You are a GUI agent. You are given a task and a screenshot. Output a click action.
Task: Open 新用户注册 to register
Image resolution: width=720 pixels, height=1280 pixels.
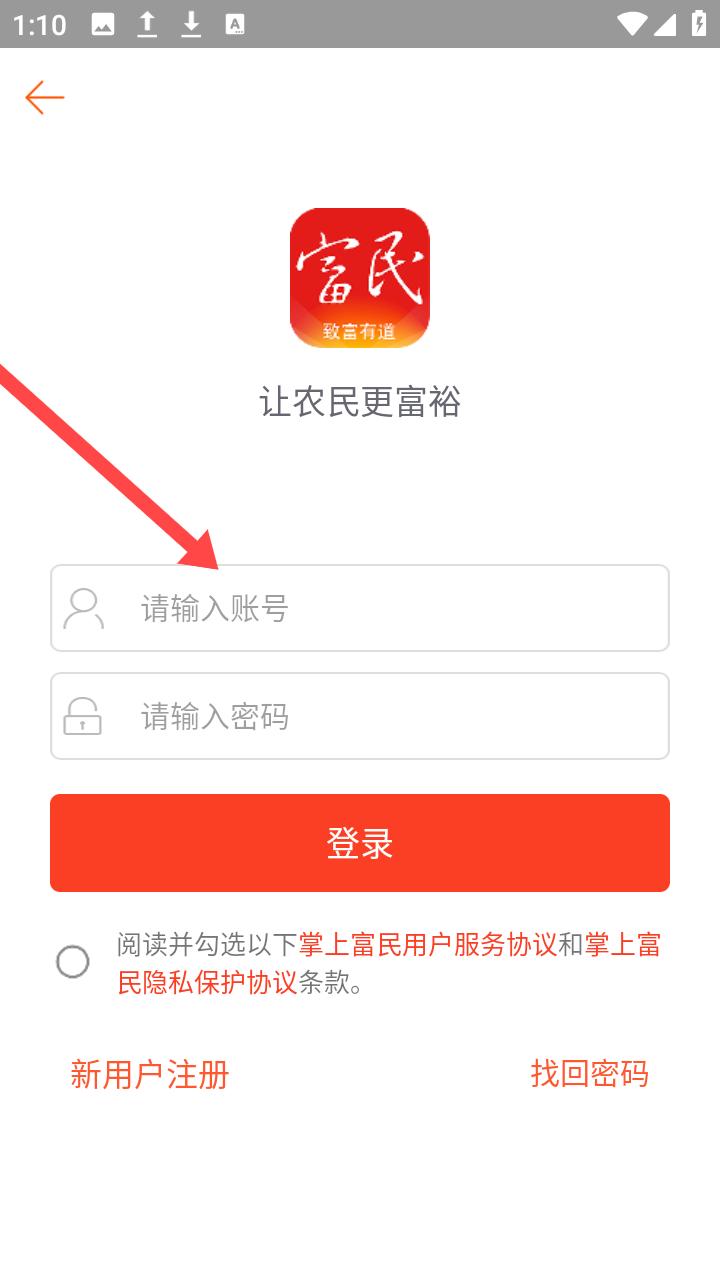click(150, 1074)
